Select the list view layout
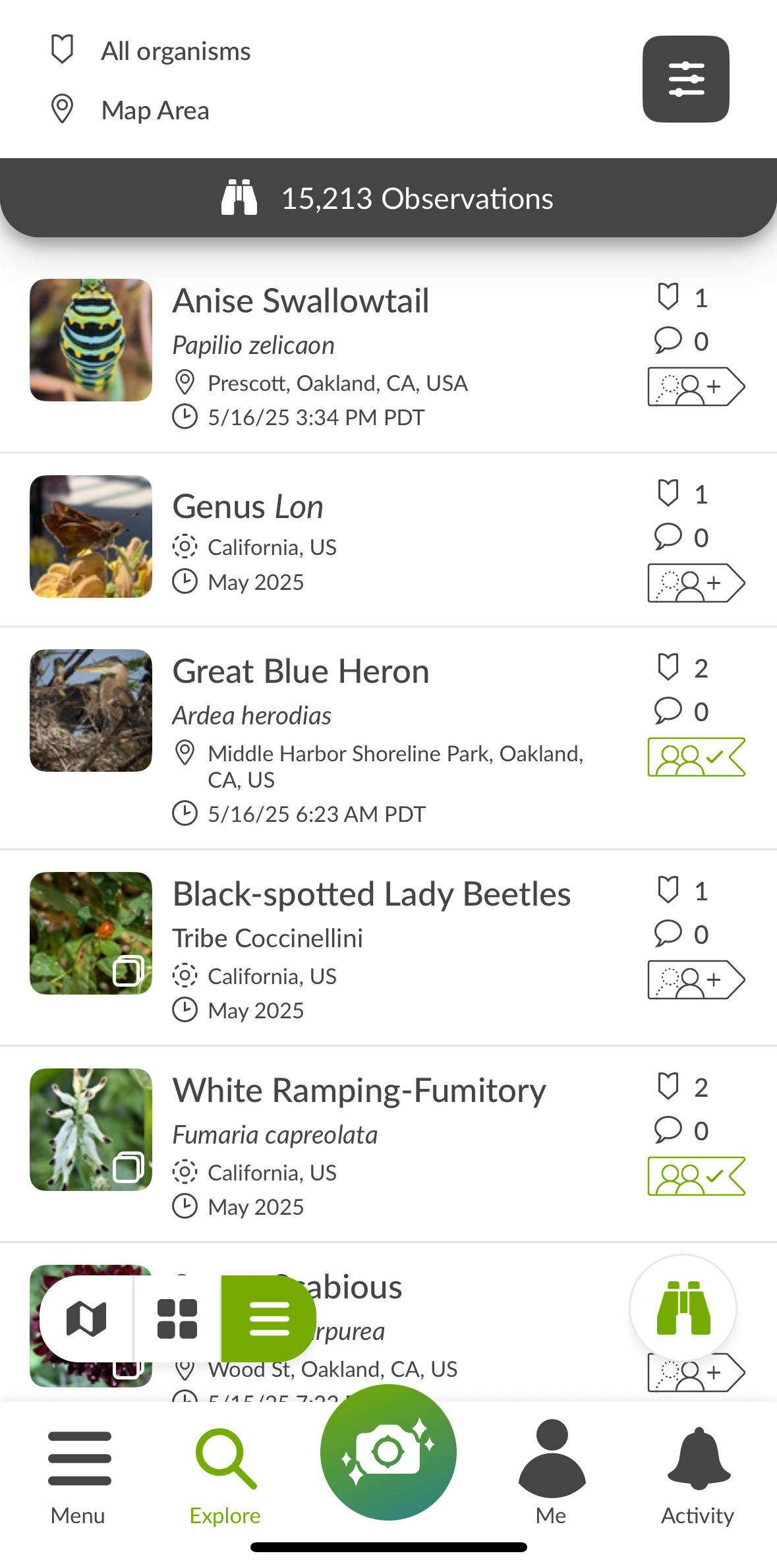Screen dimensions: 777x1568 point(269,1319)
